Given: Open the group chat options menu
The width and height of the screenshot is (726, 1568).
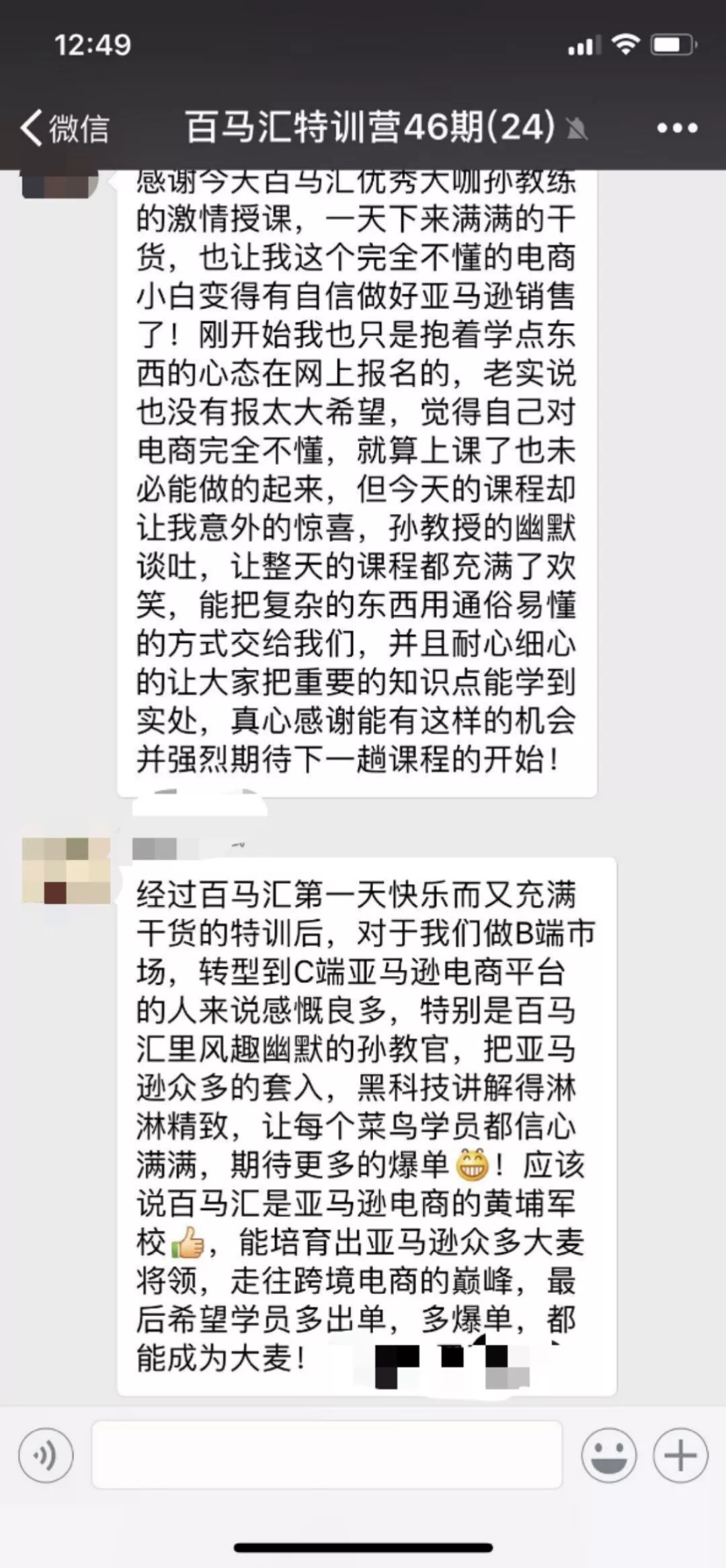Looking at the screenshot, I should [677, 128].
